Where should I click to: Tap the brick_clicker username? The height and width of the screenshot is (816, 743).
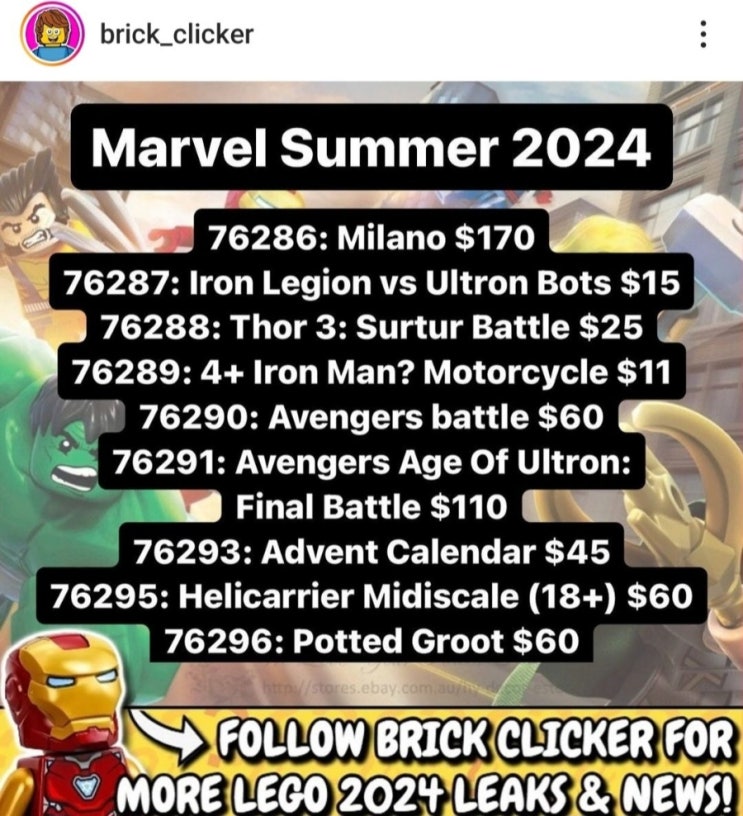click(x=176, y=35)
